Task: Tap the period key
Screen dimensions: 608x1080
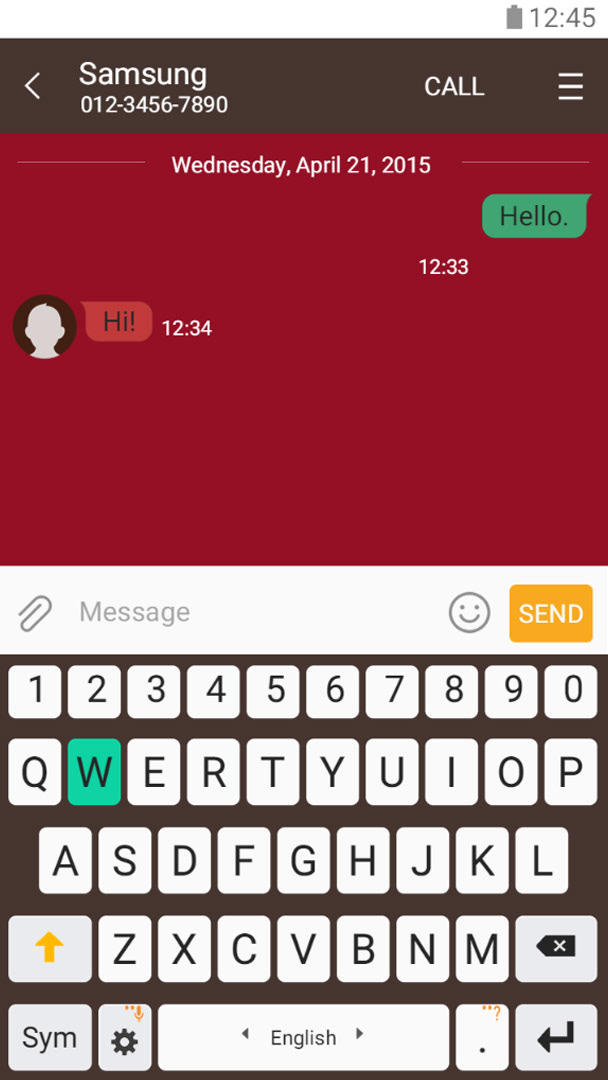Action: tap(482, 1040)
